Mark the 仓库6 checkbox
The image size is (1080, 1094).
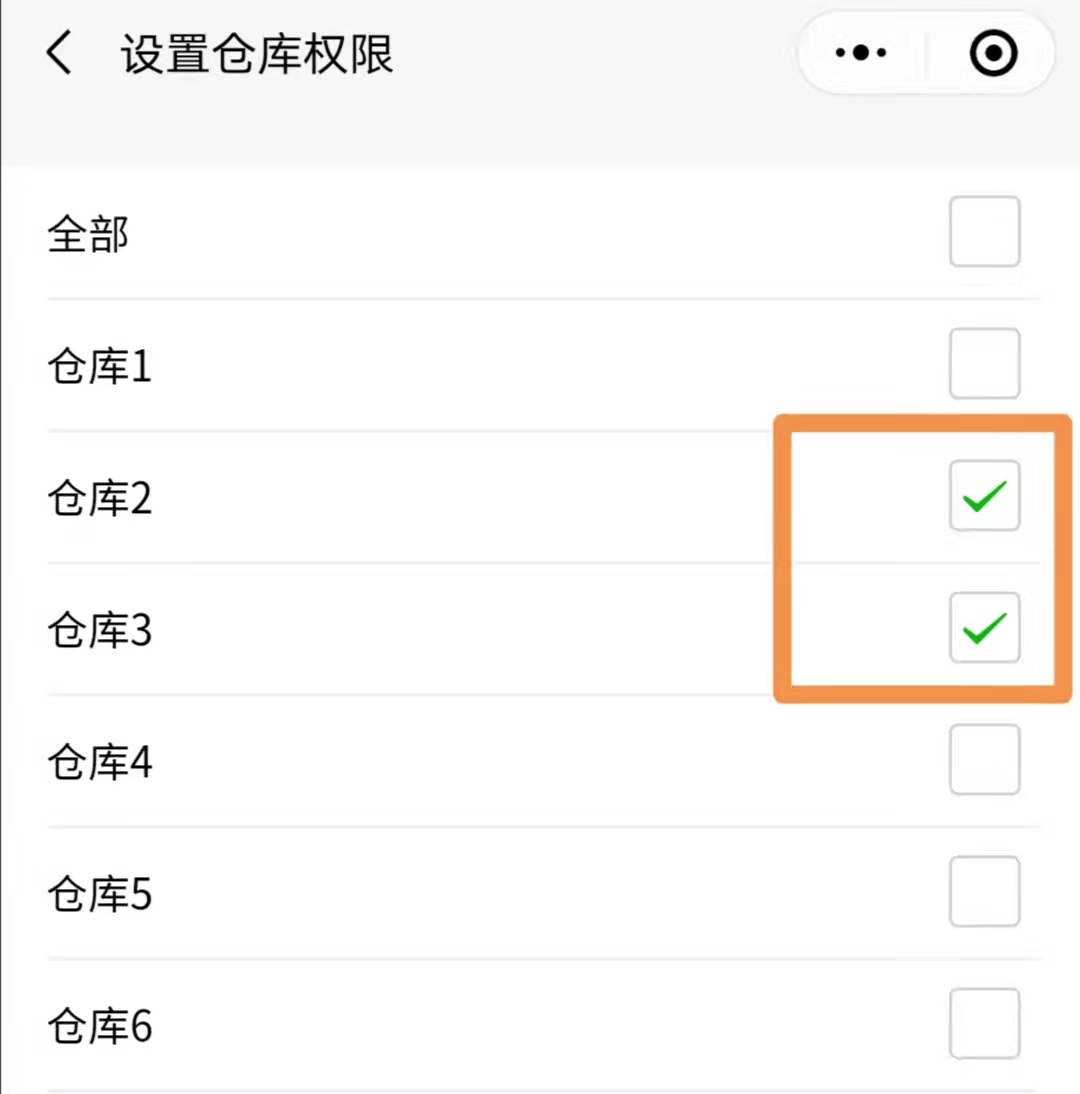pos(984,1024)
